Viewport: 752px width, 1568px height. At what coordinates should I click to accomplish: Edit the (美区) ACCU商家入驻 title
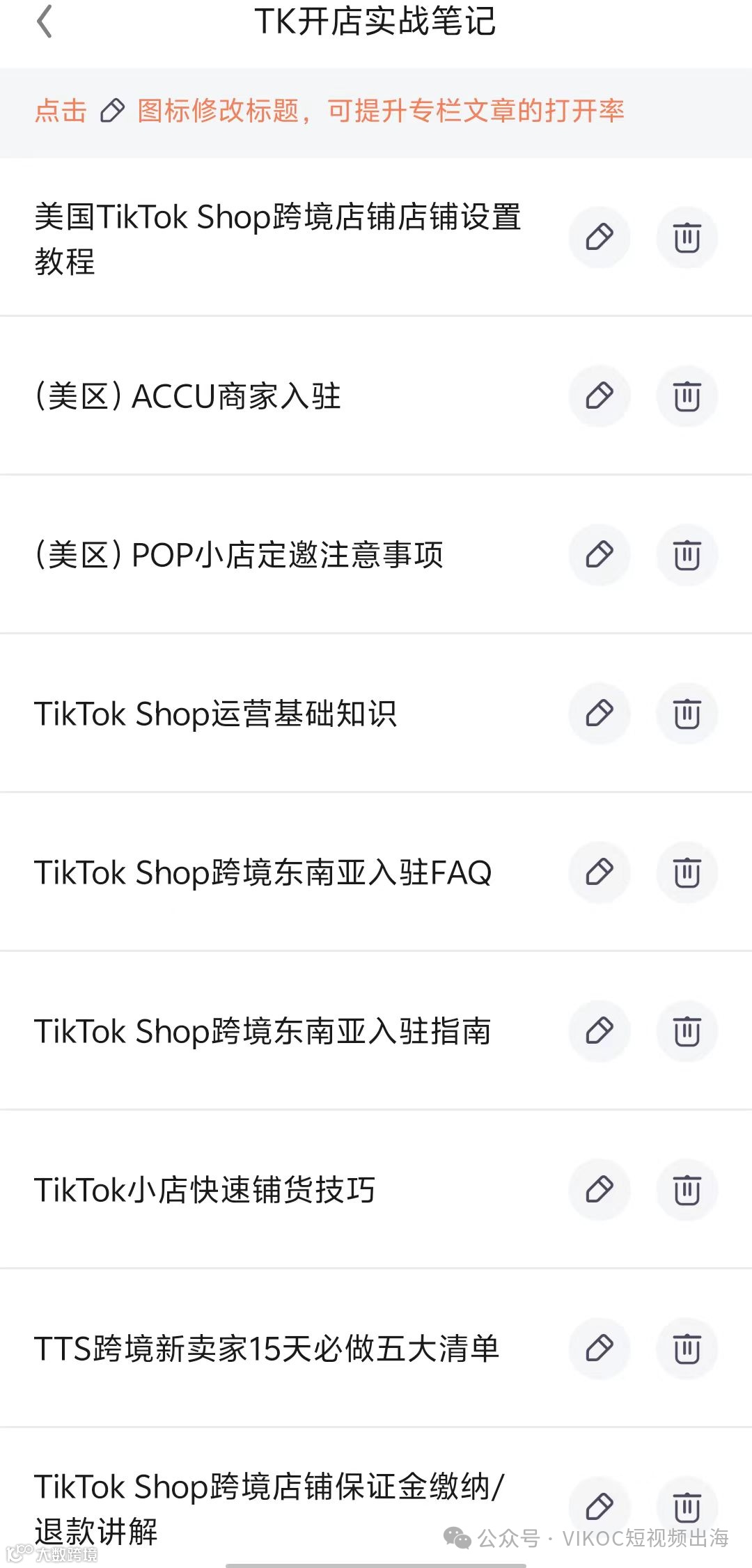tap(600, 396)
